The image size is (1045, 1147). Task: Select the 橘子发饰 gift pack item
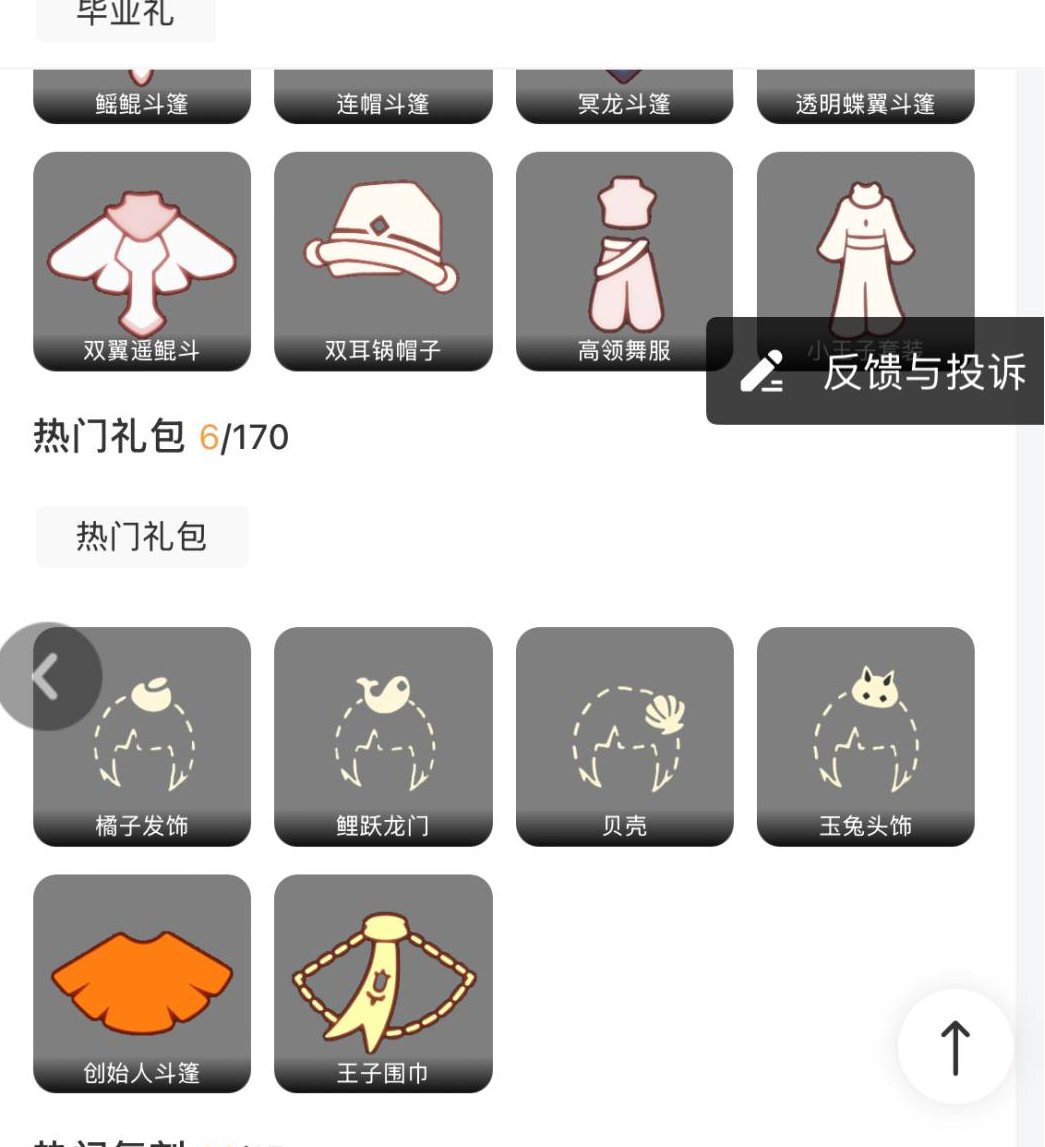click(140, 735)
